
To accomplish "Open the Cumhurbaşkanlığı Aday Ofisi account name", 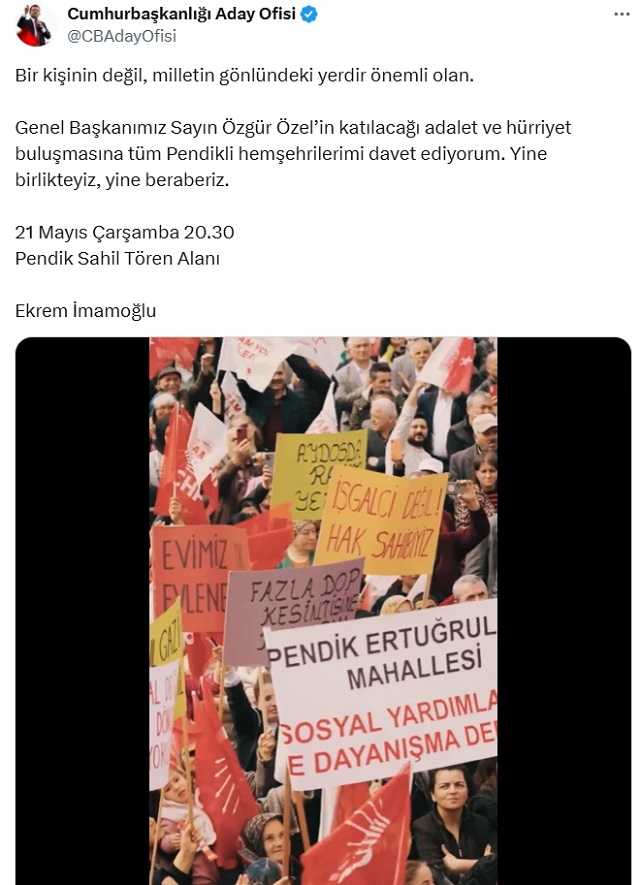I will coord(181,14).
